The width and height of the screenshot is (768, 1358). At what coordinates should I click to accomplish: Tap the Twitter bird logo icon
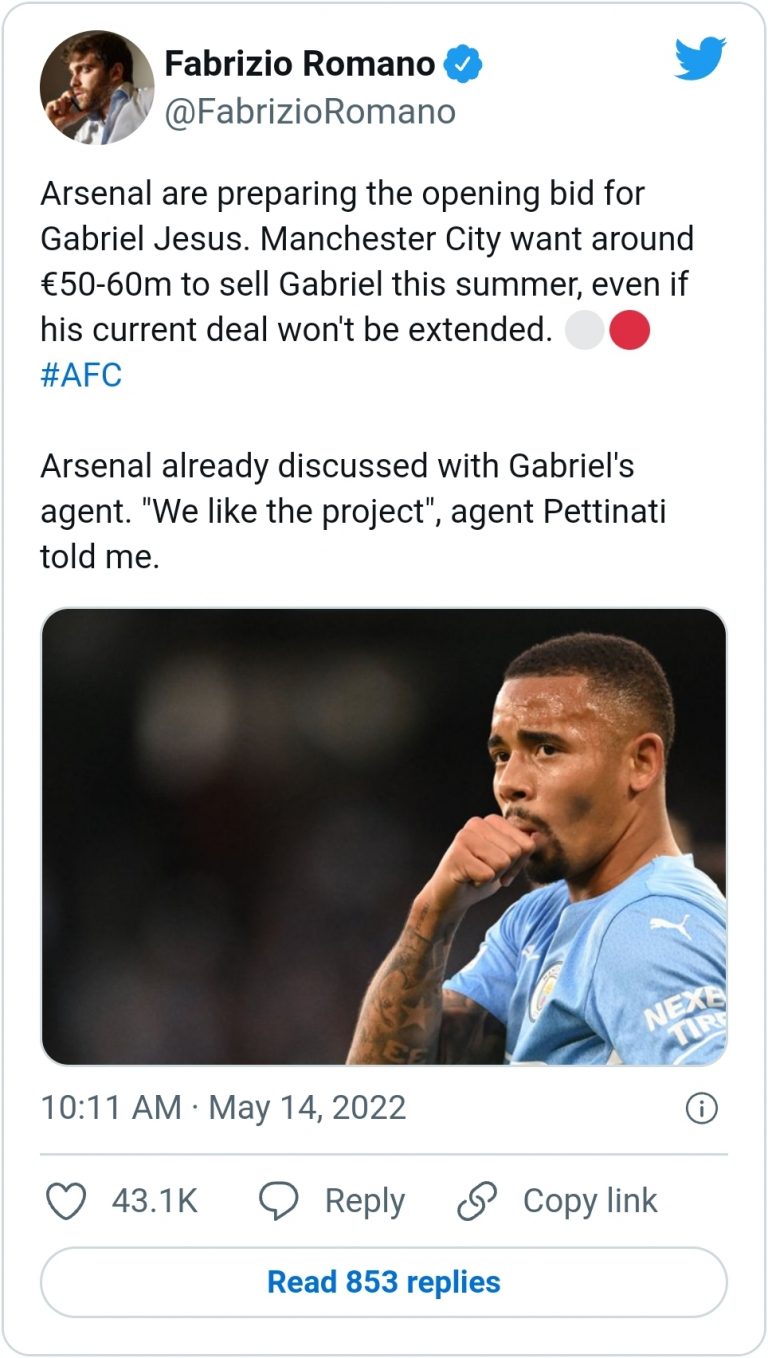700,58
